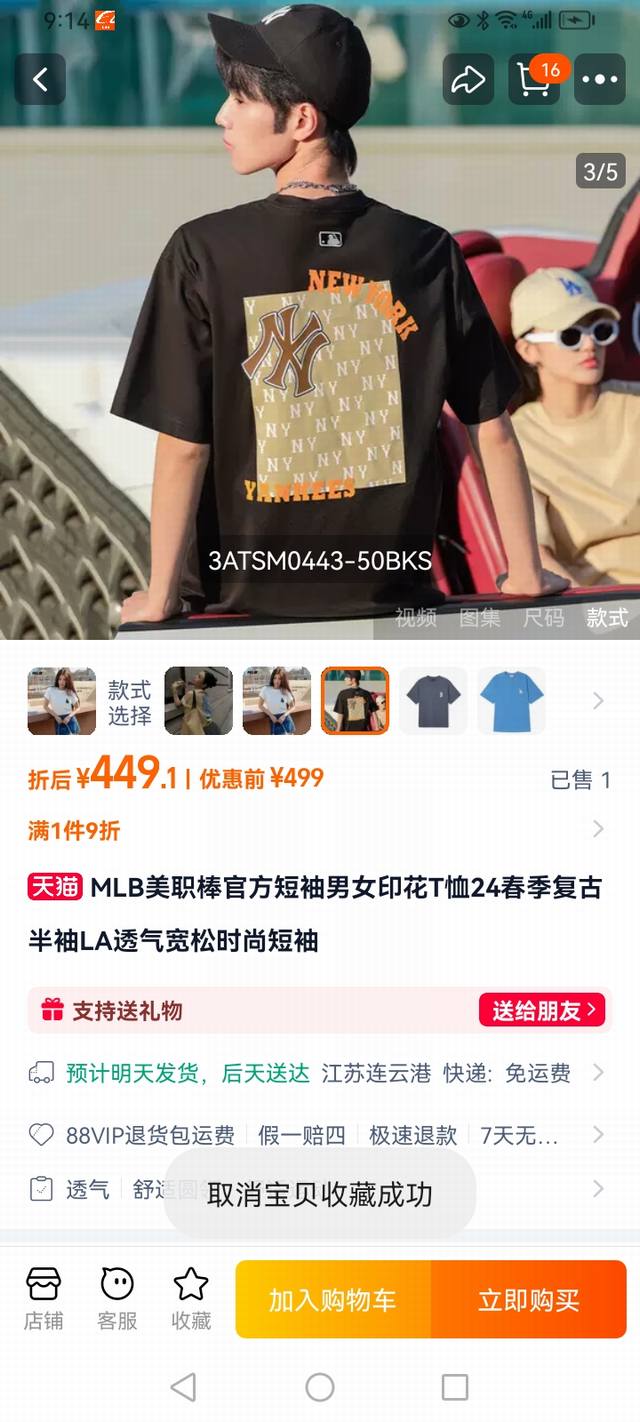Tap the system home button
The width and height of the screenshot is (640, 1422).
click(320, 1387)
